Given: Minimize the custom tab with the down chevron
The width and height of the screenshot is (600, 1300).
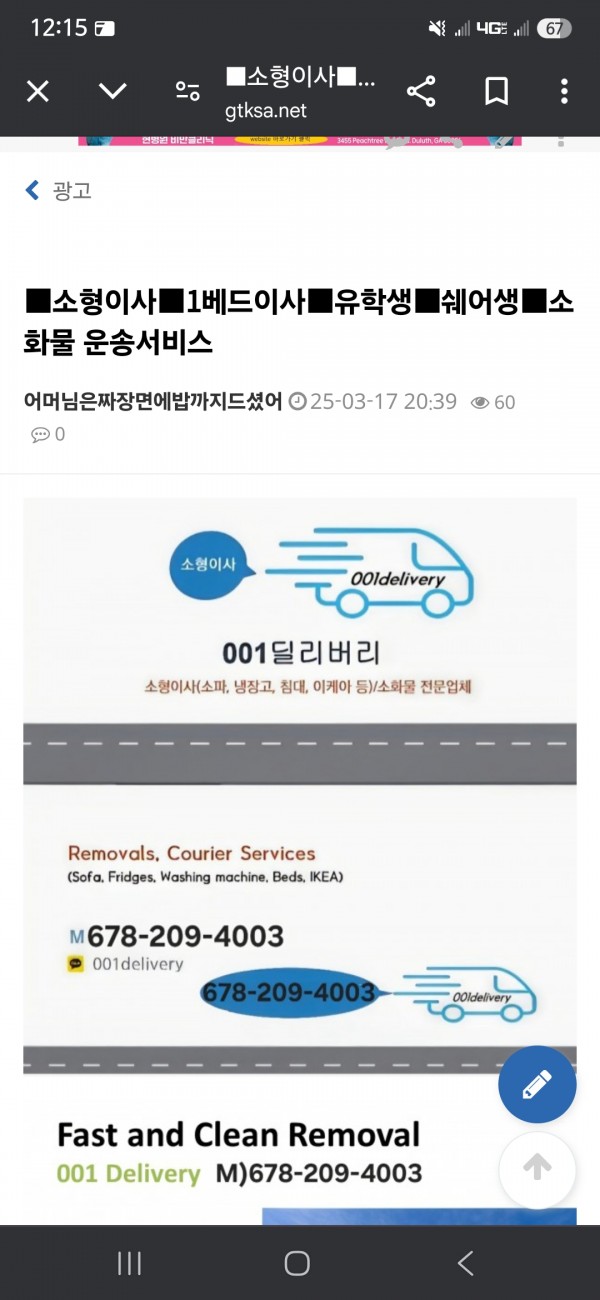Looking at the screenshot, I should (x=113, y=92).
